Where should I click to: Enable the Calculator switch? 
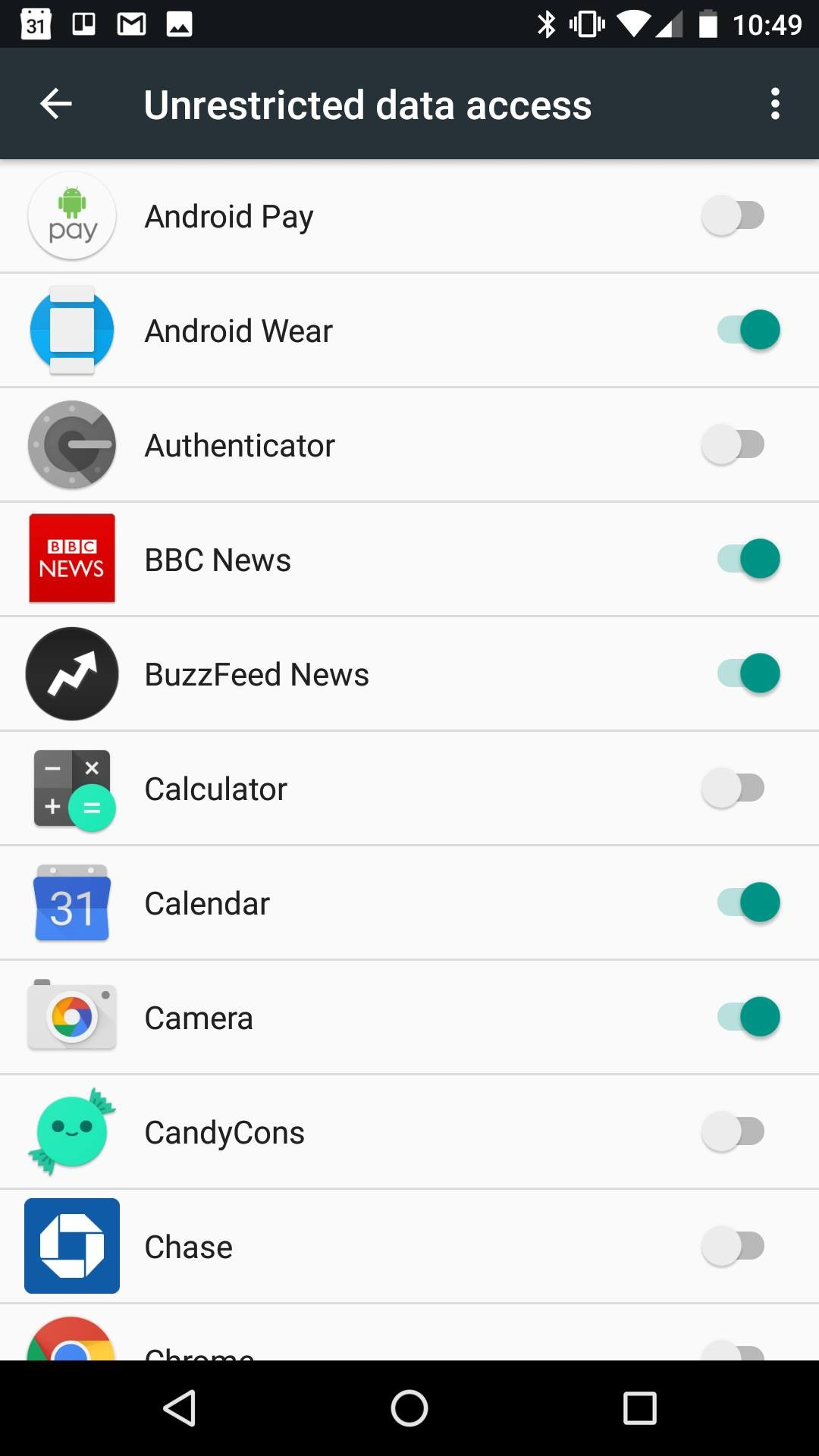pos(733,789)
